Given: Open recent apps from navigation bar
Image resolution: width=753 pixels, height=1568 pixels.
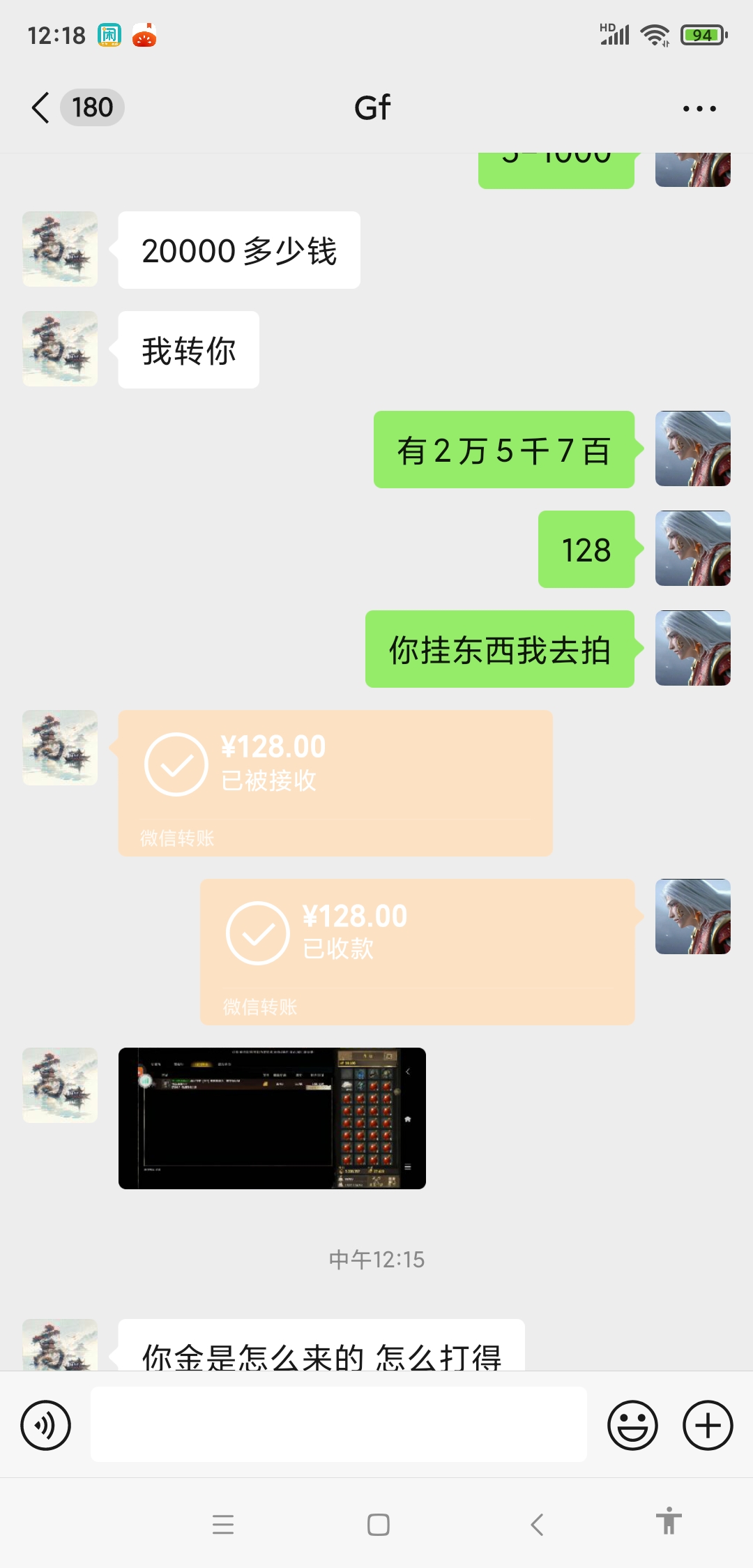Looking at the screenshot, I should (223, 1525).
